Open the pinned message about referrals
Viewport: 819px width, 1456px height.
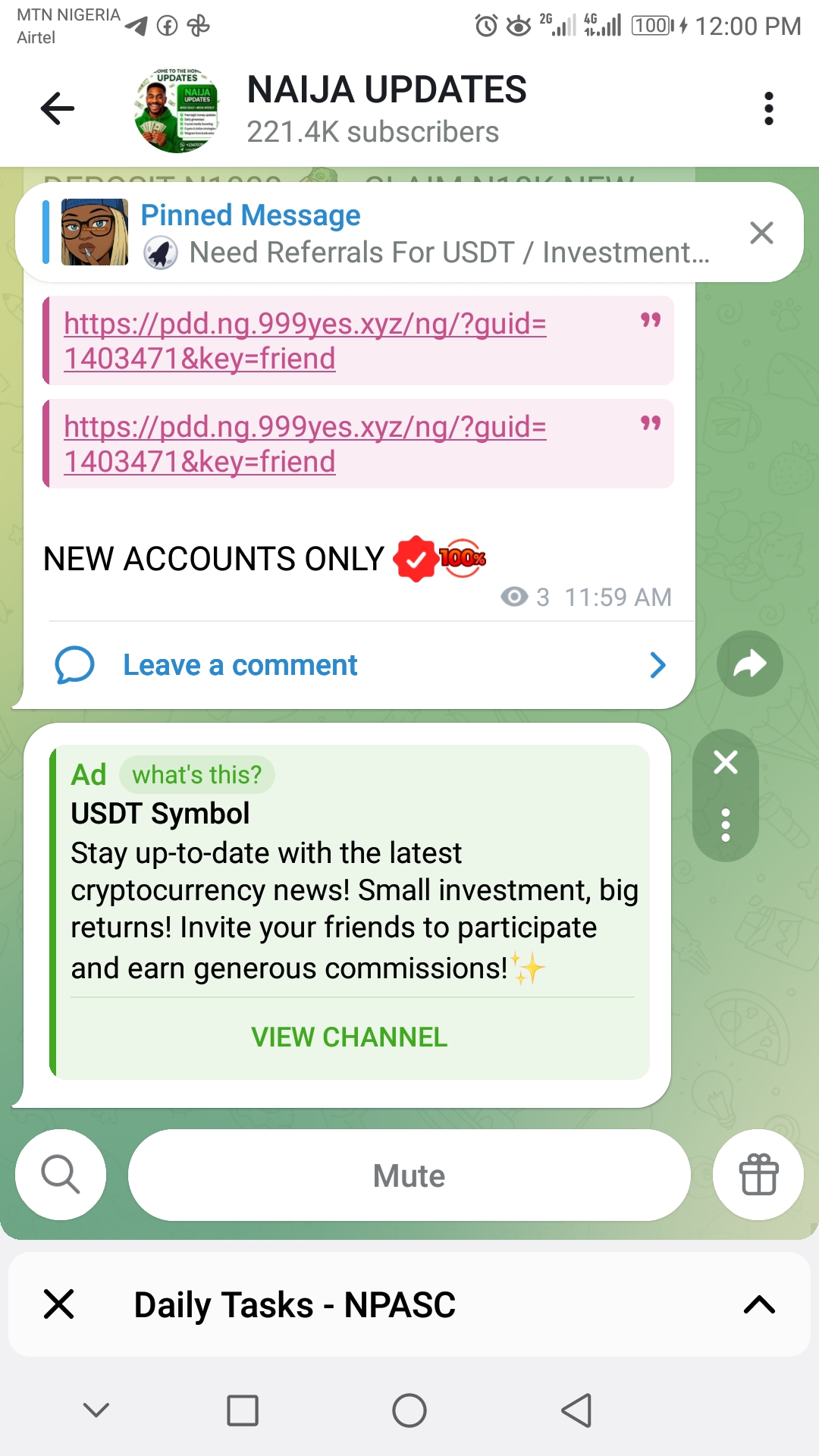click(x=425, y=234)
